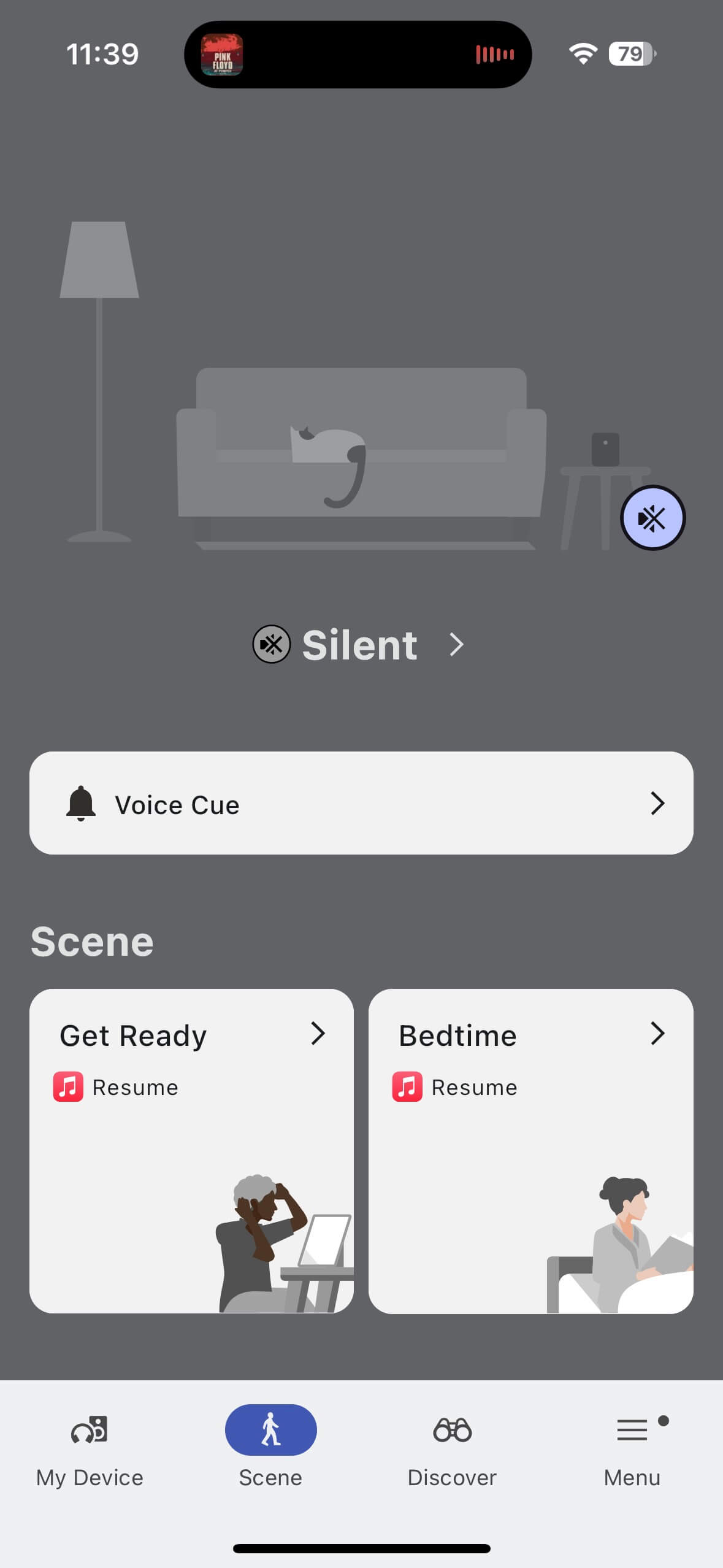Screen dimensions: 723x1568
Task: Open the Silent mode details
Action: (x=360, y=645)
